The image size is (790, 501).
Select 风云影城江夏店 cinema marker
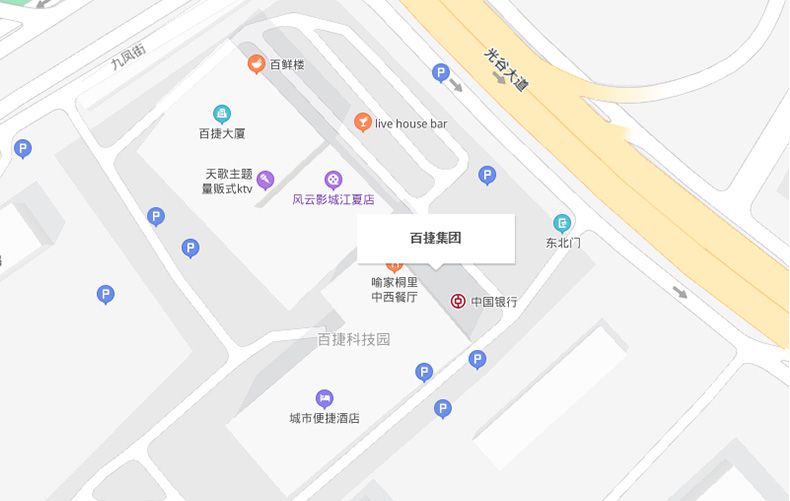[x=332, y=180]
